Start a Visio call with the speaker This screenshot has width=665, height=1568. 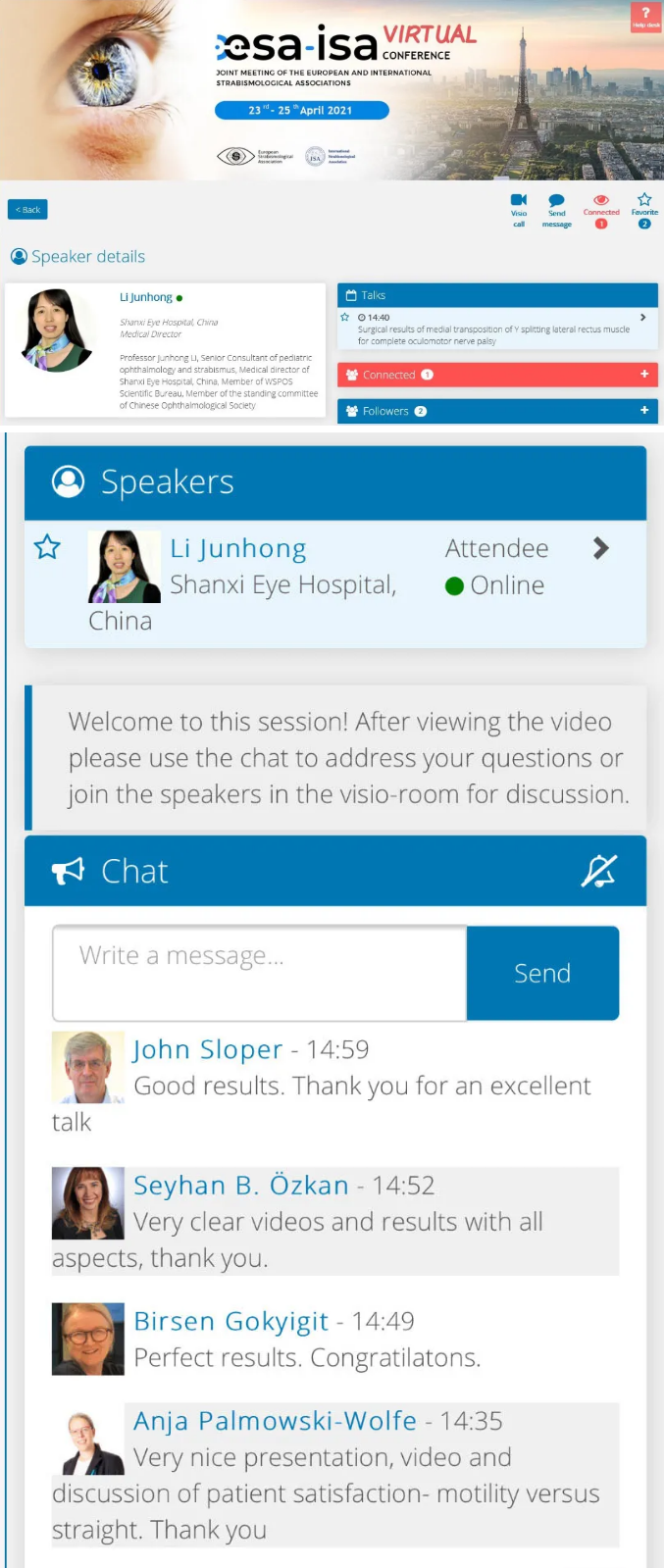point(519,209)
